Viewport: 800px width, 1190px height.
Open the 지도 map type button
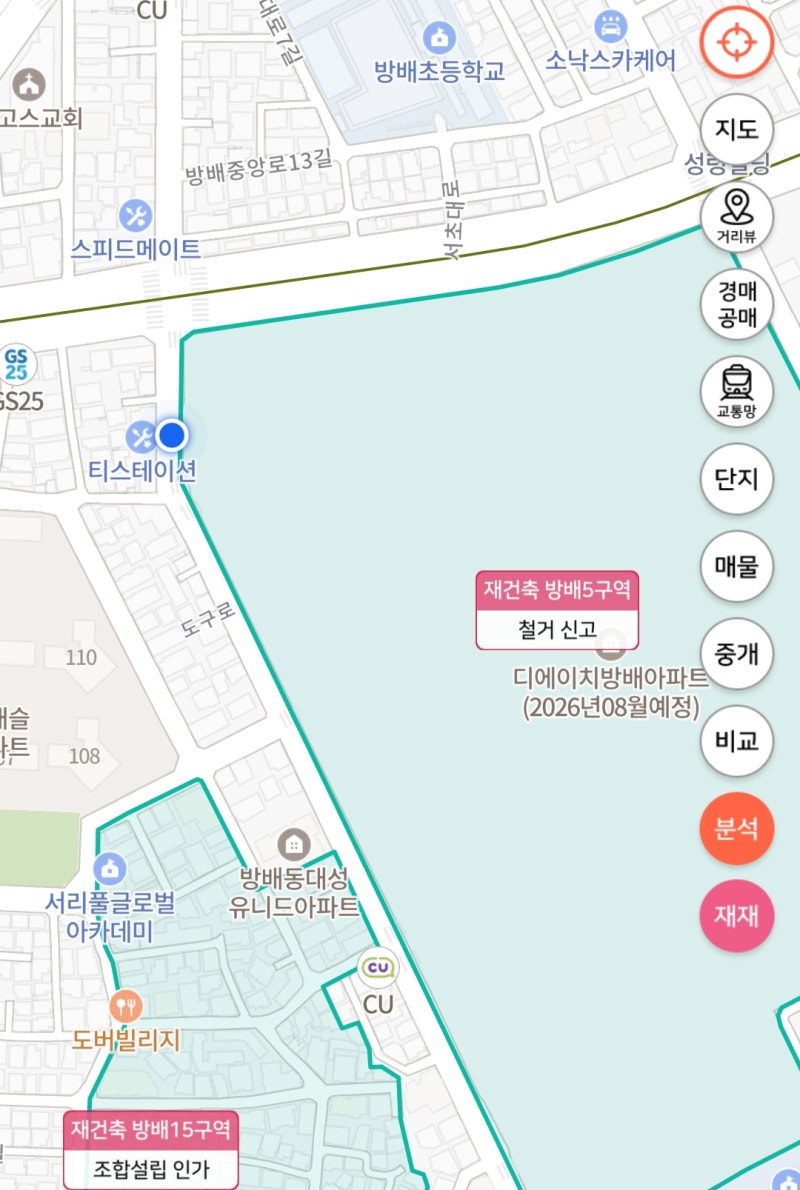click(737, 130)
